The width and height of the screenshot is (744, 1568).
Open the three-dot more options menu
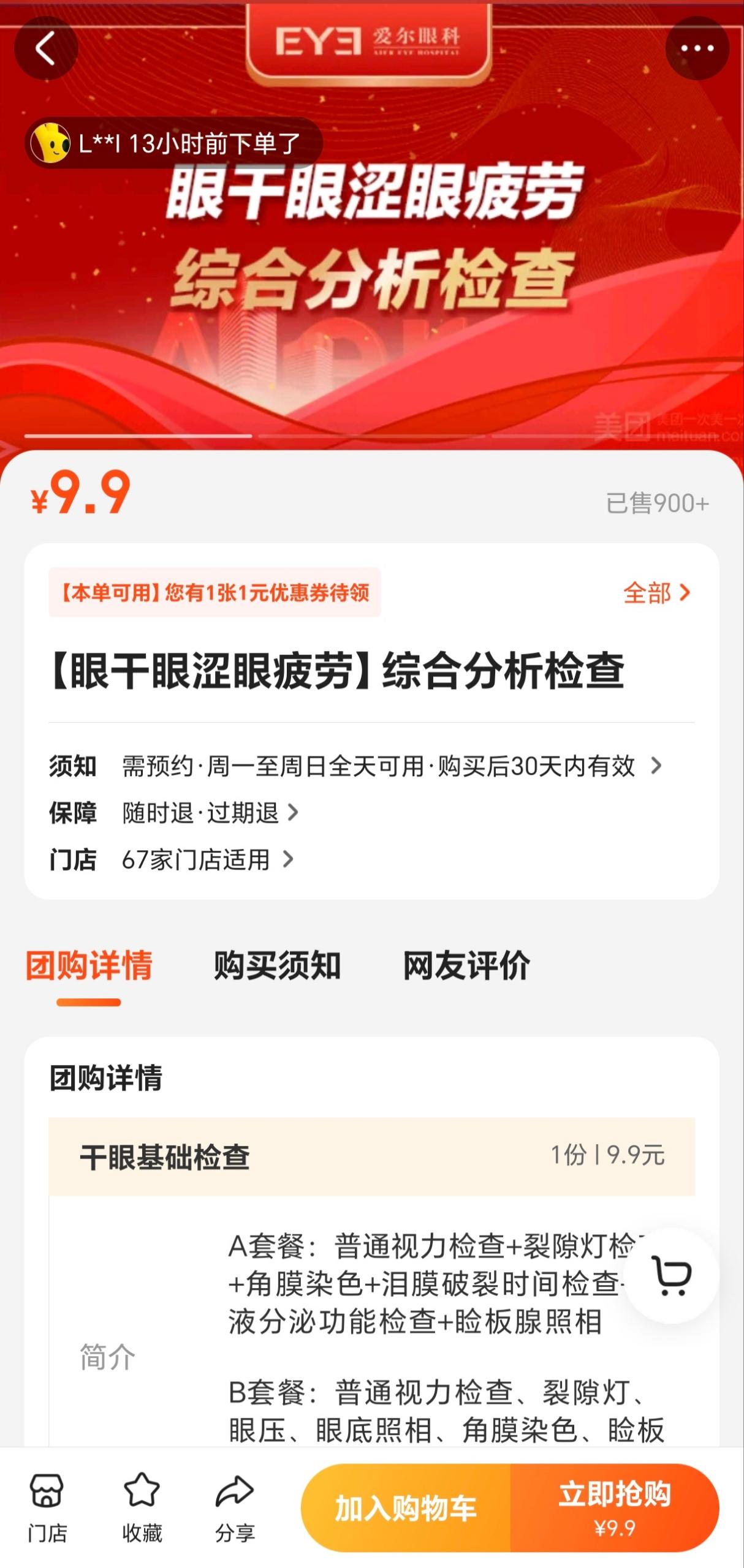click(x=697, y=48)
